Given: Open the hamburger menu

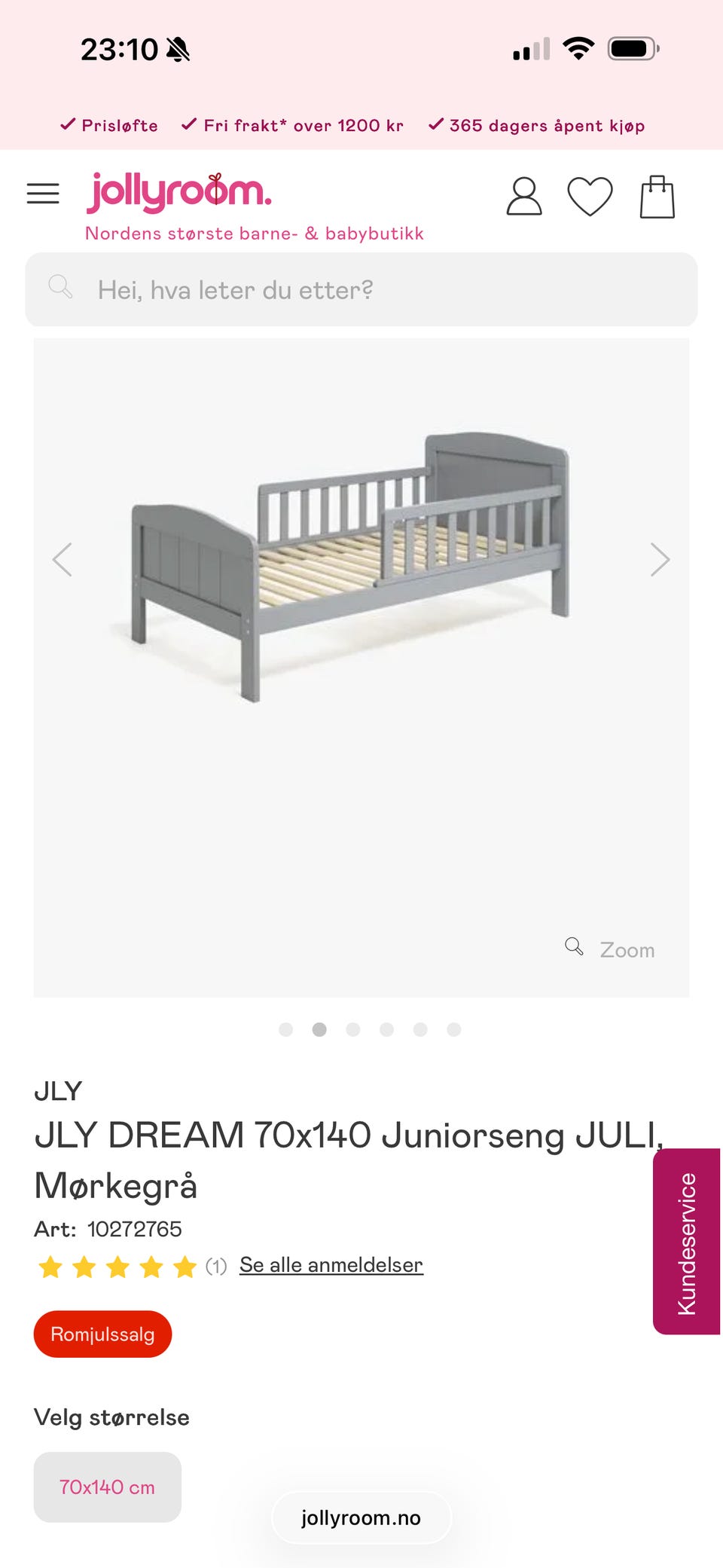Looking at the screenshot, I should tap(43, 194).
